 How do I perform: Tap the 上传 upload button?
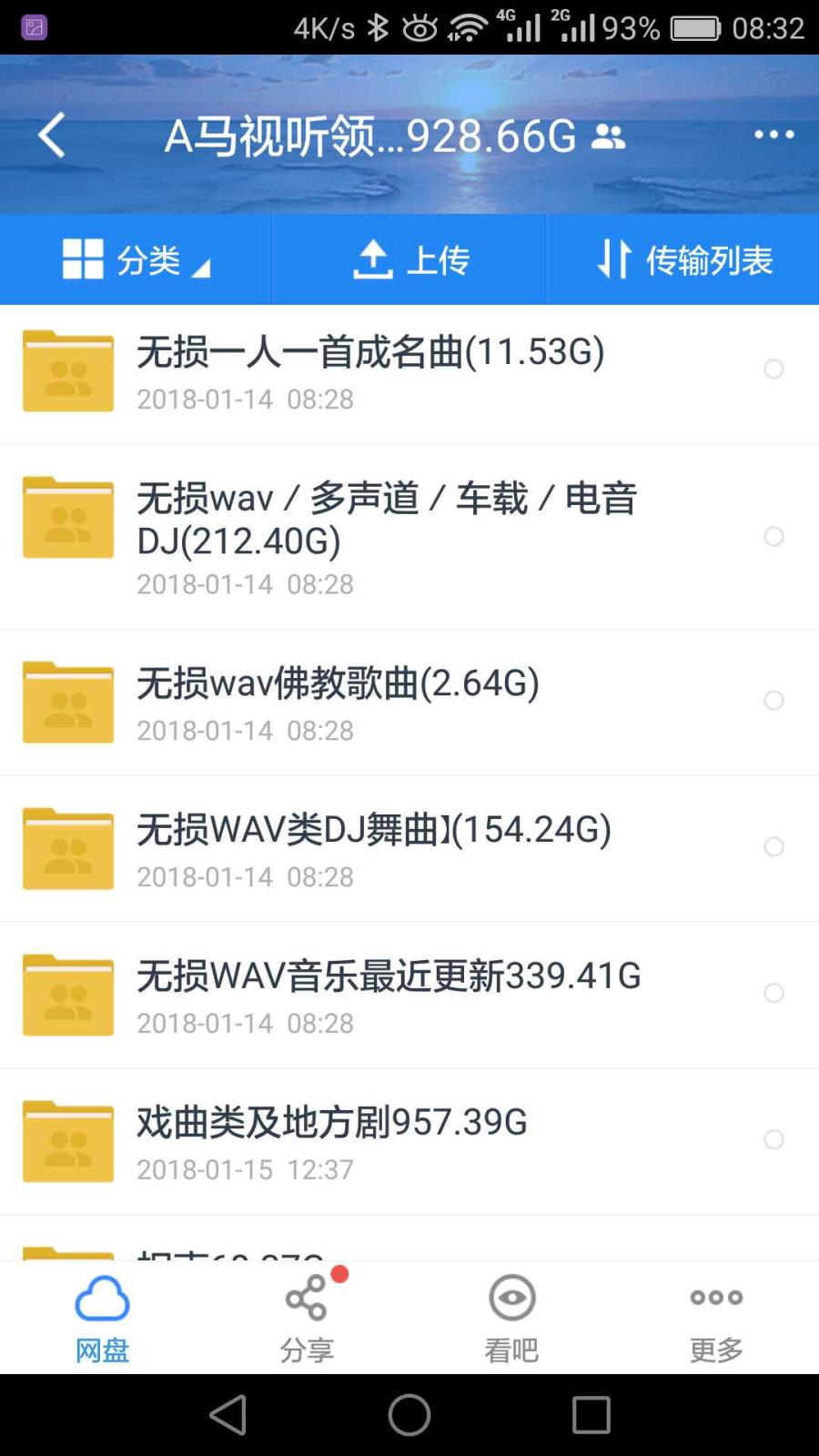point(409,259)
